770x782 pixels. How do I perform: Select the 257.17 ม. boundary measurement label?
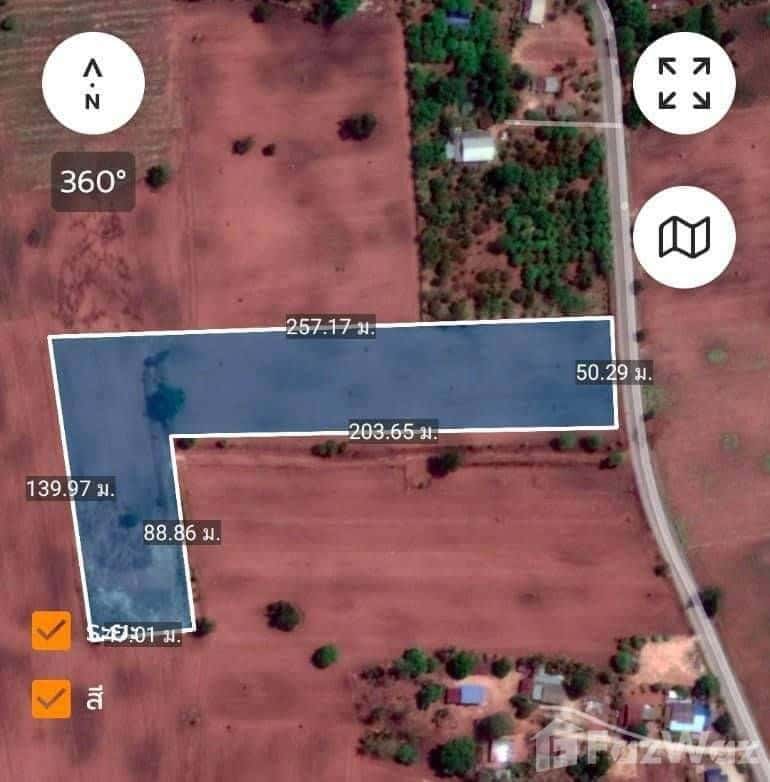(x=331, y=325)
